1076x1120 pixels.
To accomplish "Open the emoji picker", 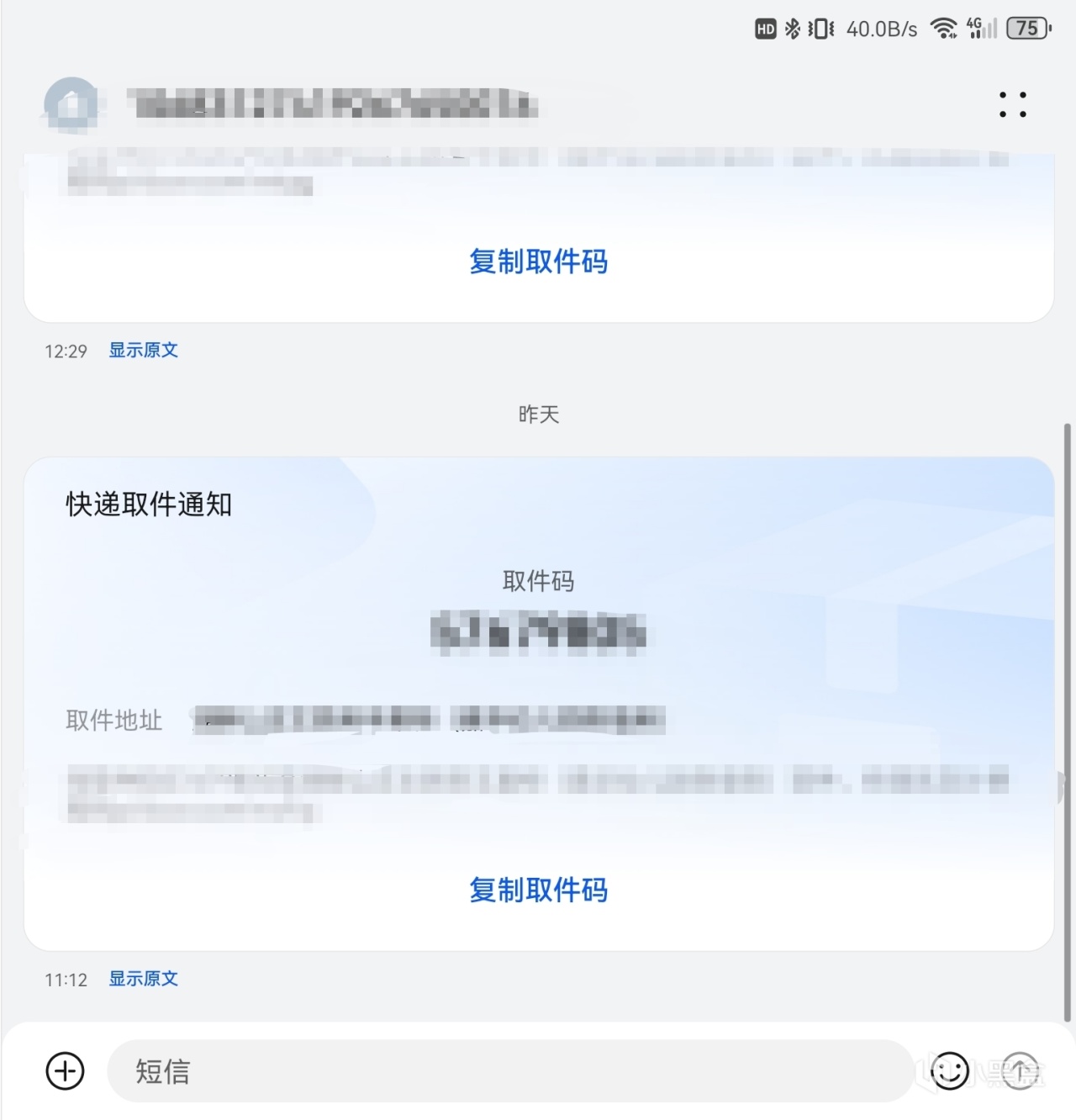I will coord(950,1071).
